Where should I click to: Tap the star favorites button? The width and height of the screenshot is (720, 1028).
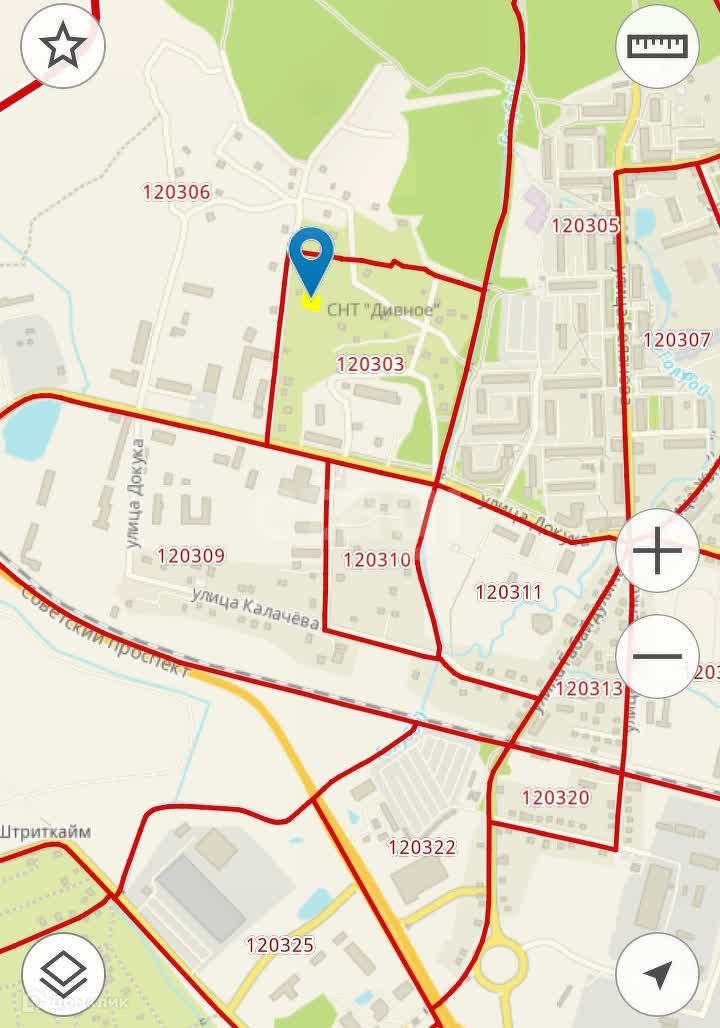click(63, 45)
